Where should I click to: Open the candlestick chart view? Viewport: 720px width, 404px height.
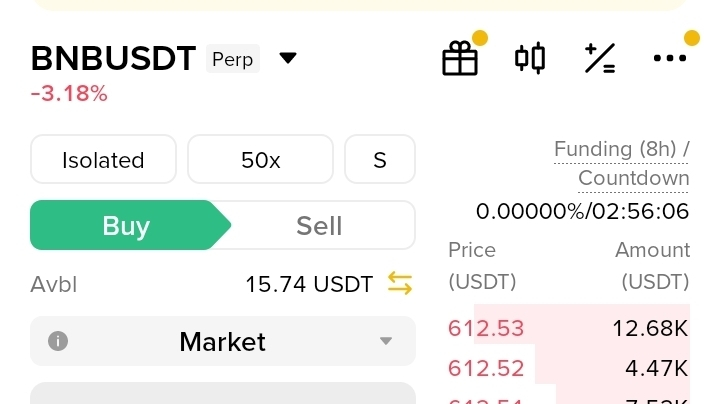530,58
